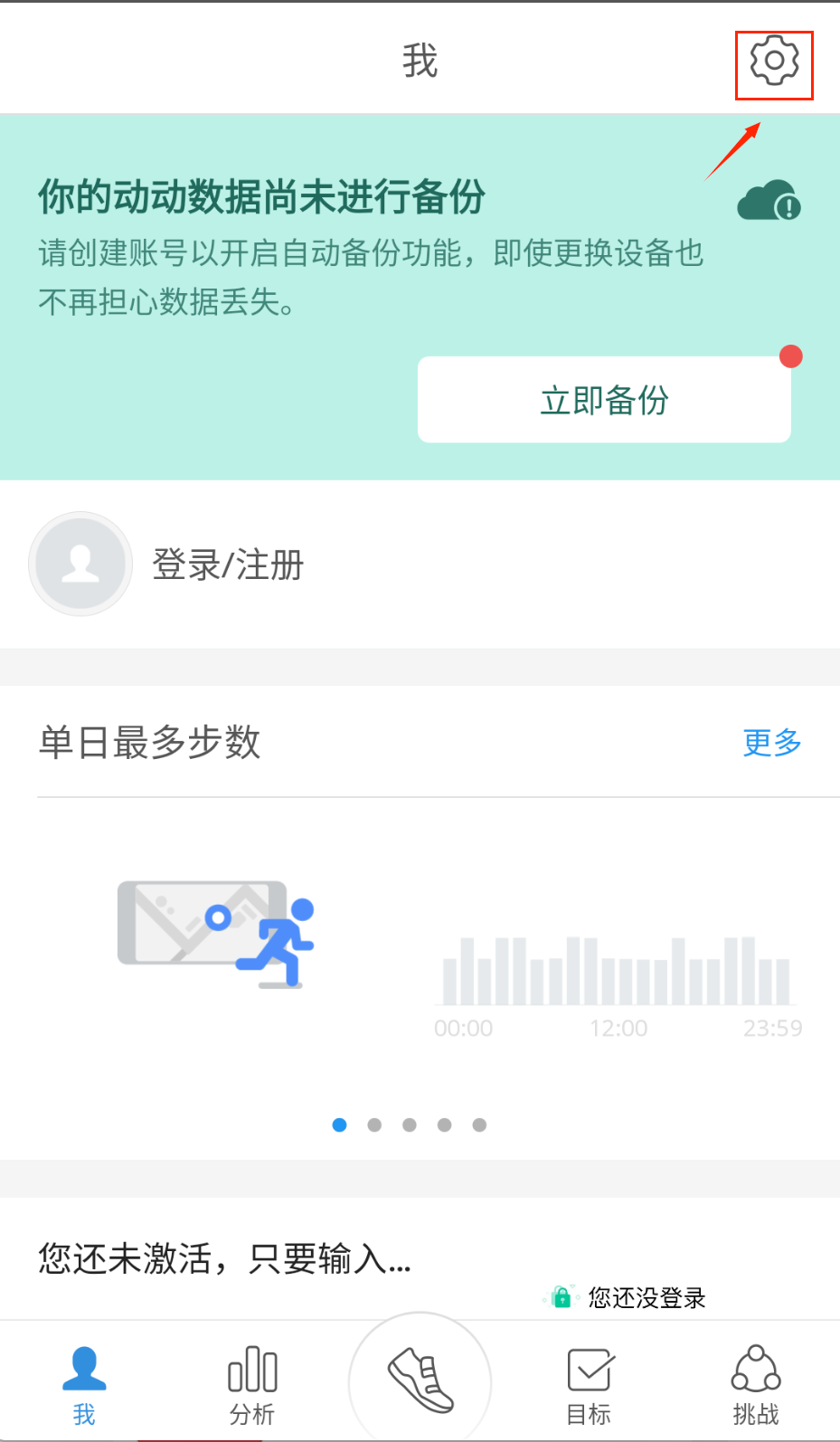Open 登录/注册 to sign in

click(x=228, y=564)
